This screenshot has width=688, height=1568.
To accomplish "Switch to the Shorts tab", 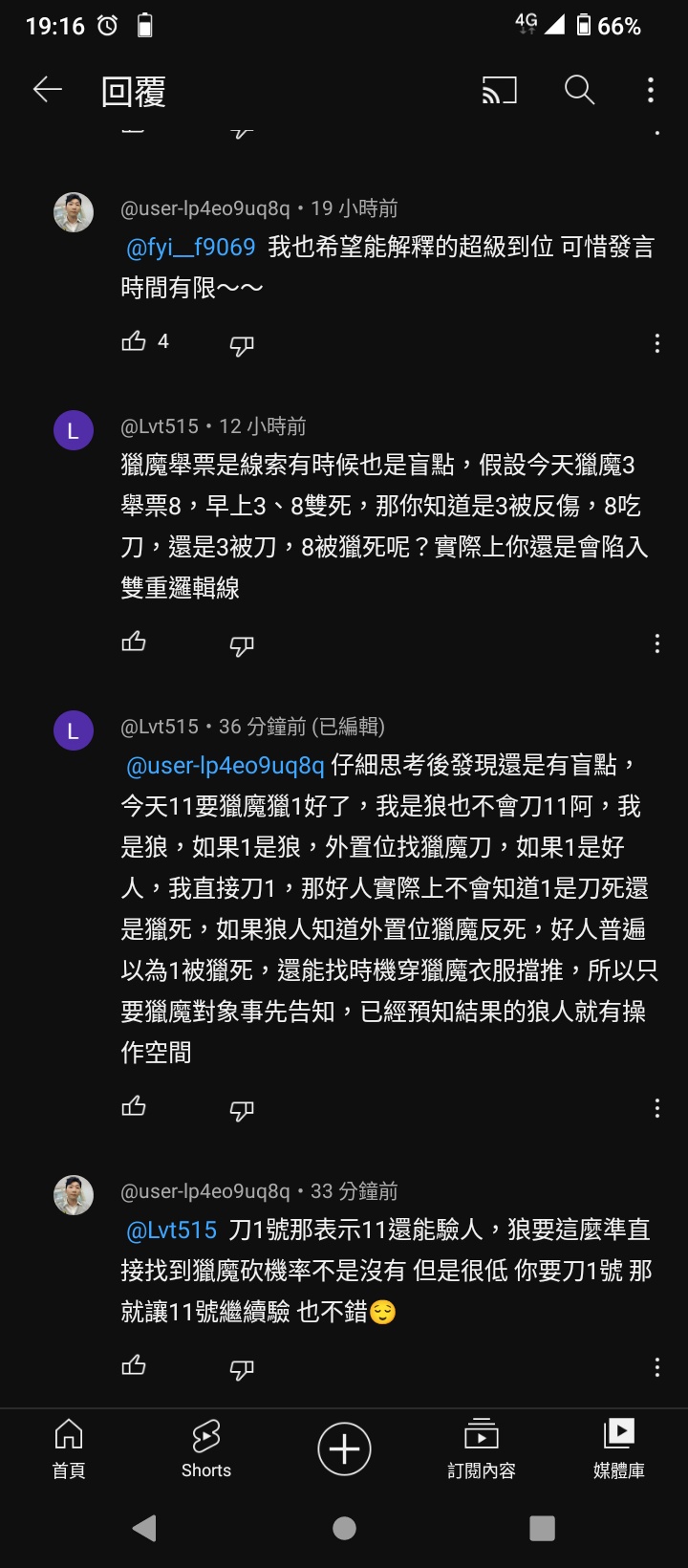I will click(x=206, y=1448).
